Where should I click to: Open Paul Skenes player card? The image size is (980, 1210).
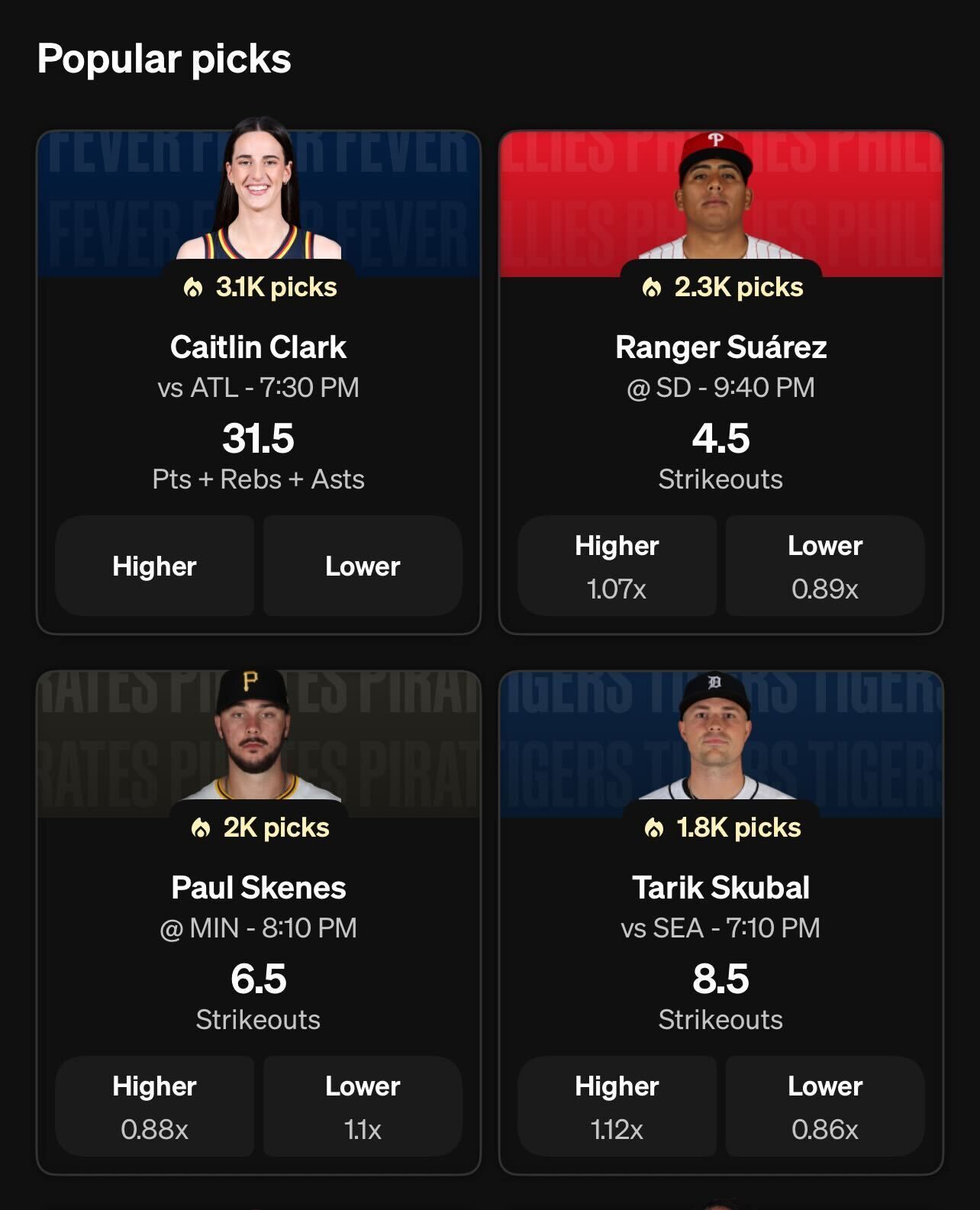(x=258, y=887)
